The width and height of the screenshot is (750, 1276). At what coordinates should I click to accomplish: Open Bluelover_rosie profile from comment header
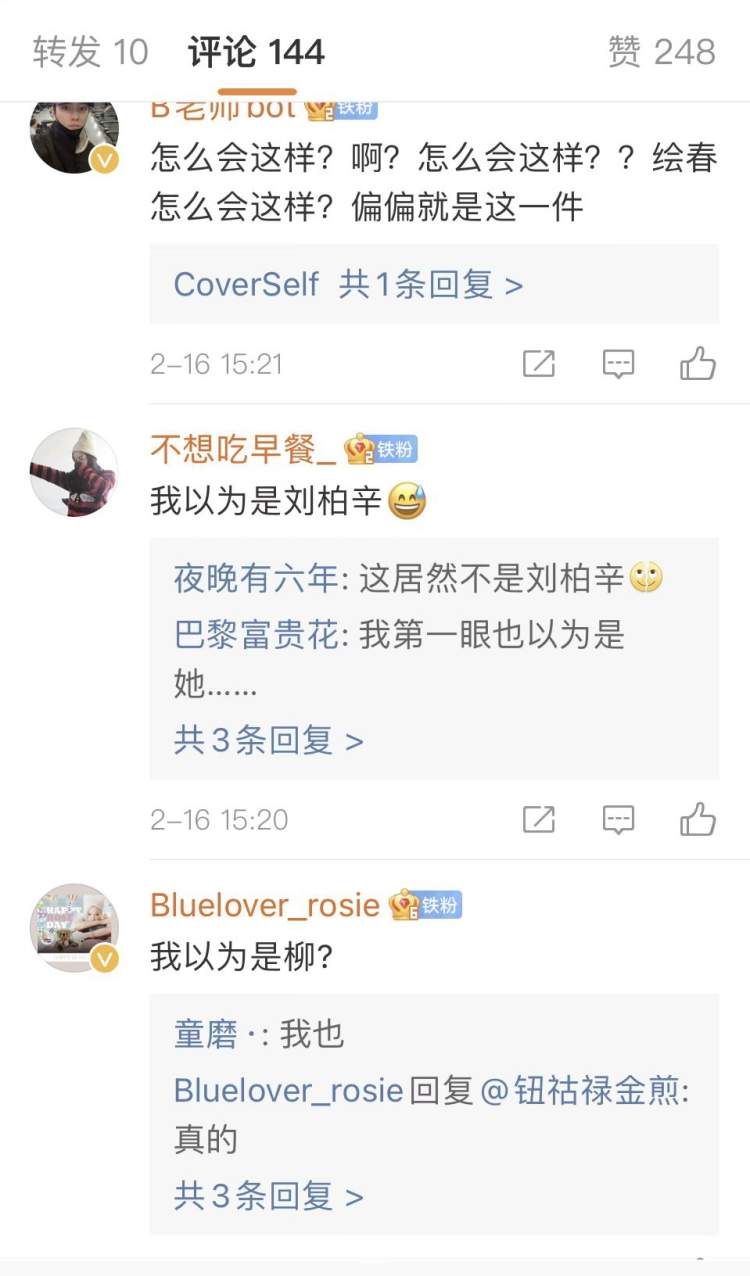[265, 905]
